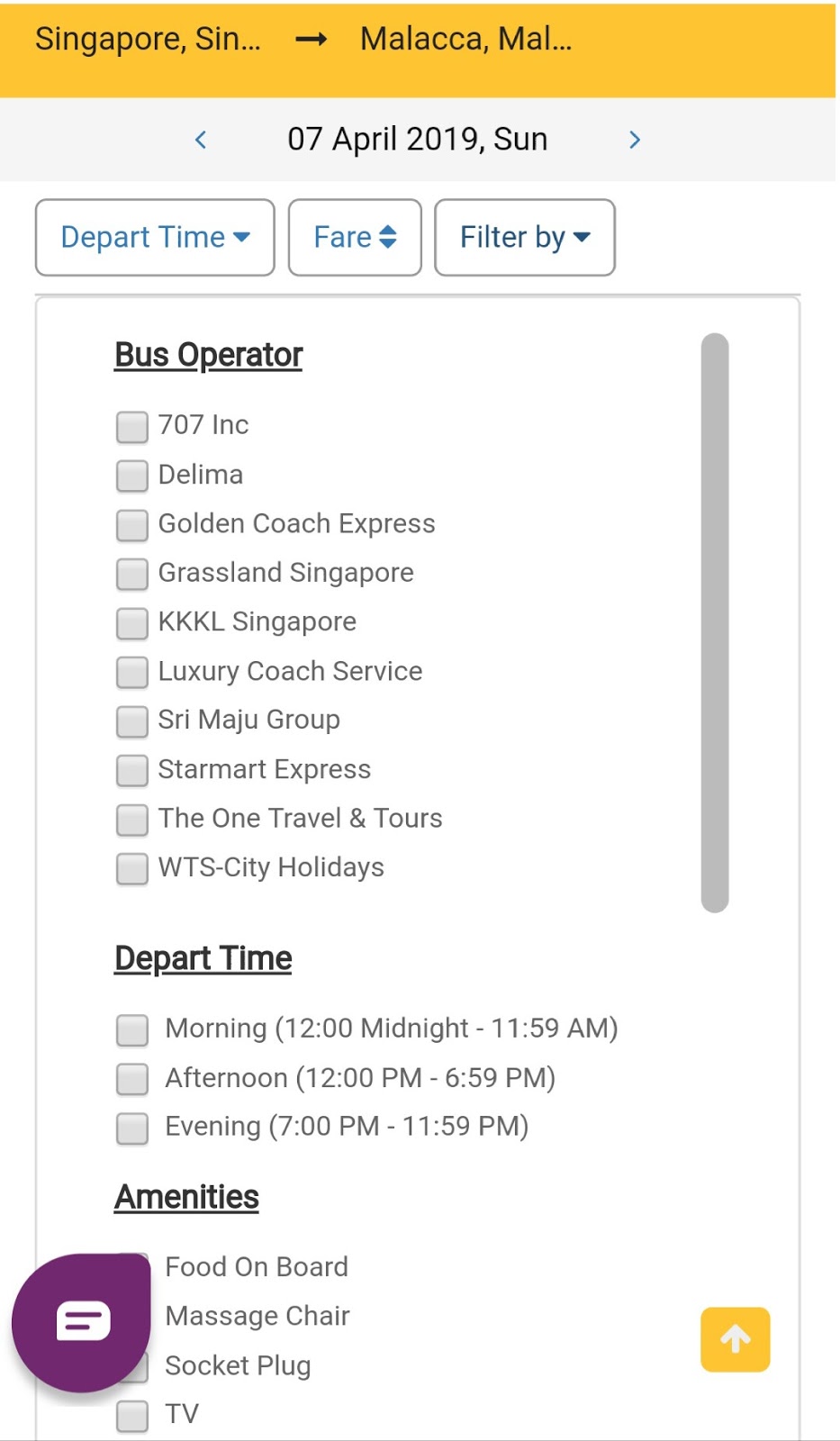The width and height of the screenshot is (840, 1441).
Task: Open the purple chat support bubble
Action: [81, 1322]
